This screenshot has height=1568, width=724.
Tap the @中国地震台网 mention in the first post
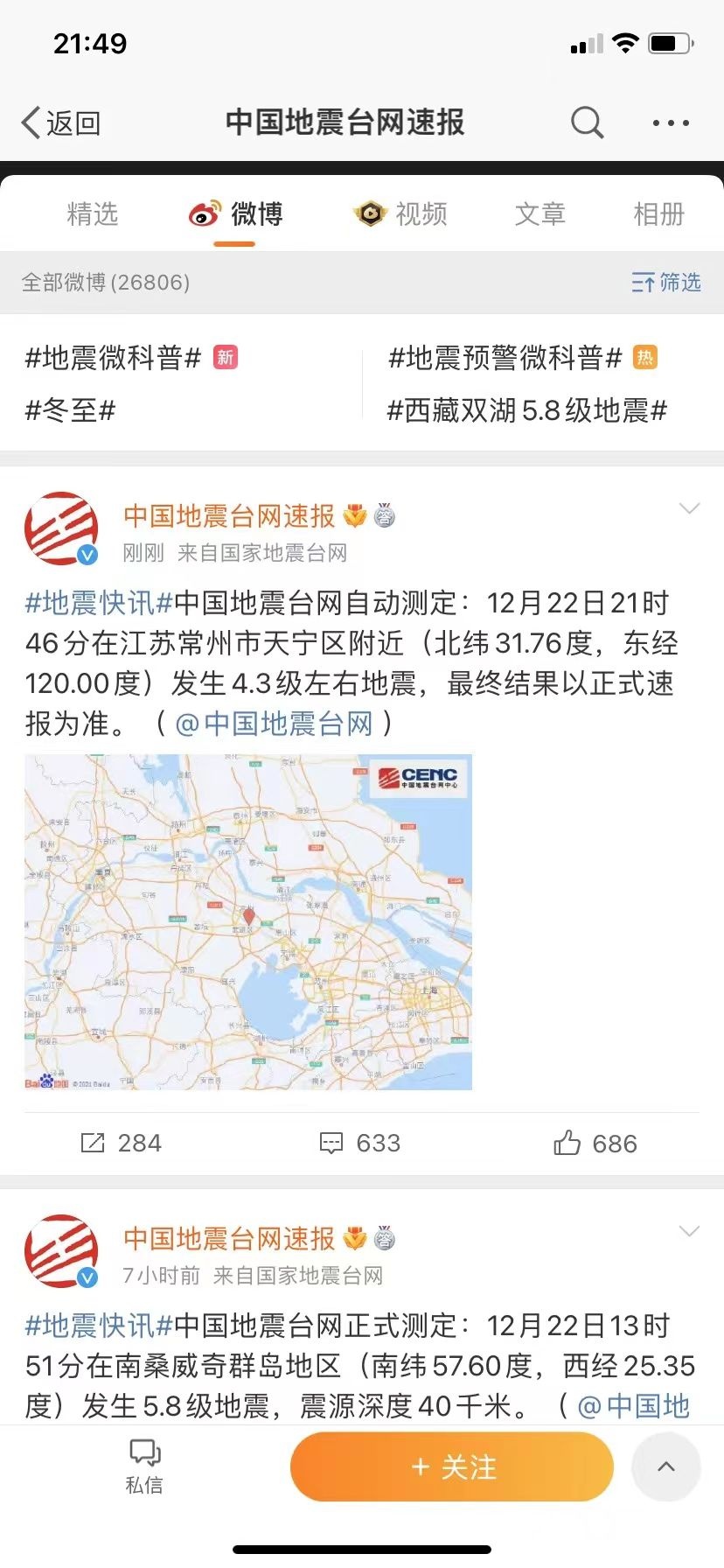275,724
